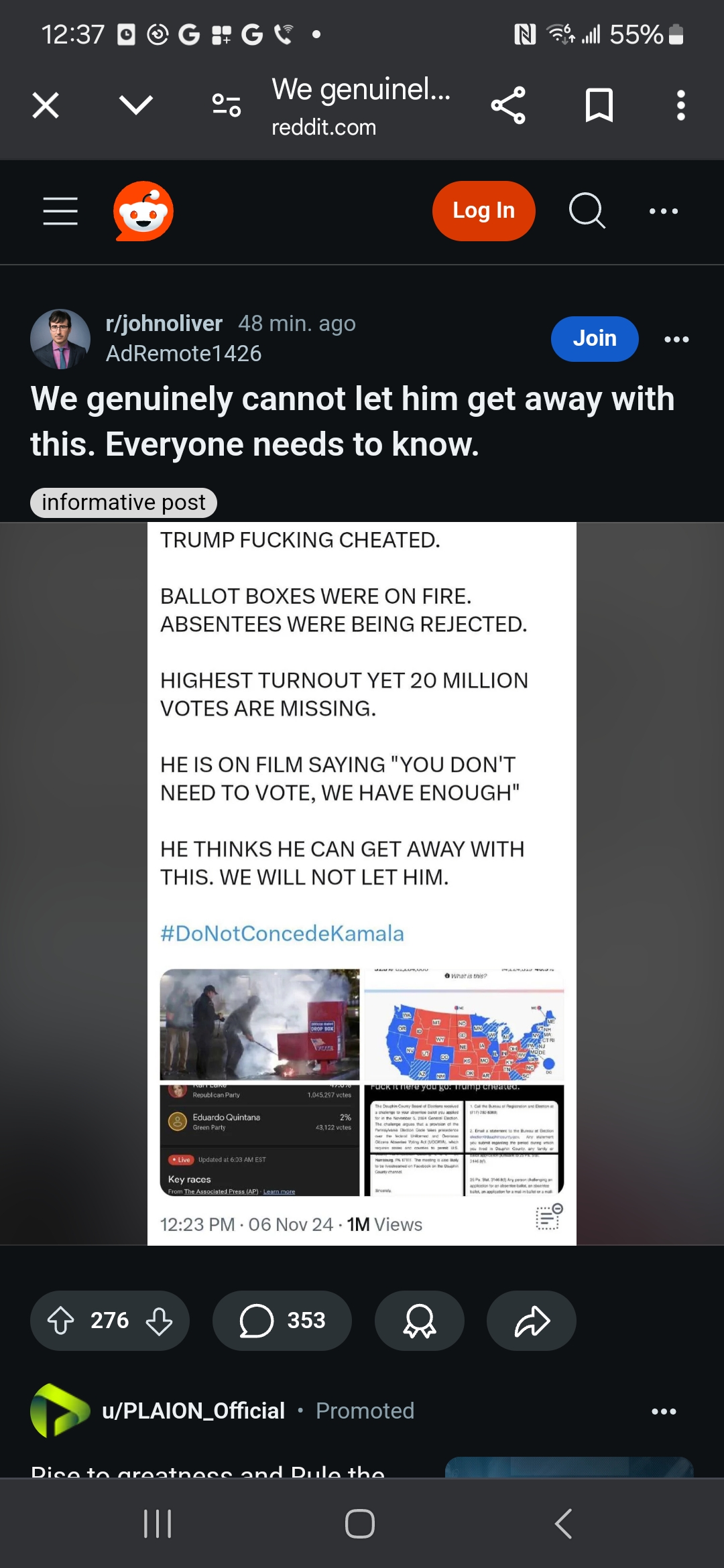This screenshot has height=1568, width=724.
Task: Open browser overflow menu
Action: pos(680,105)
